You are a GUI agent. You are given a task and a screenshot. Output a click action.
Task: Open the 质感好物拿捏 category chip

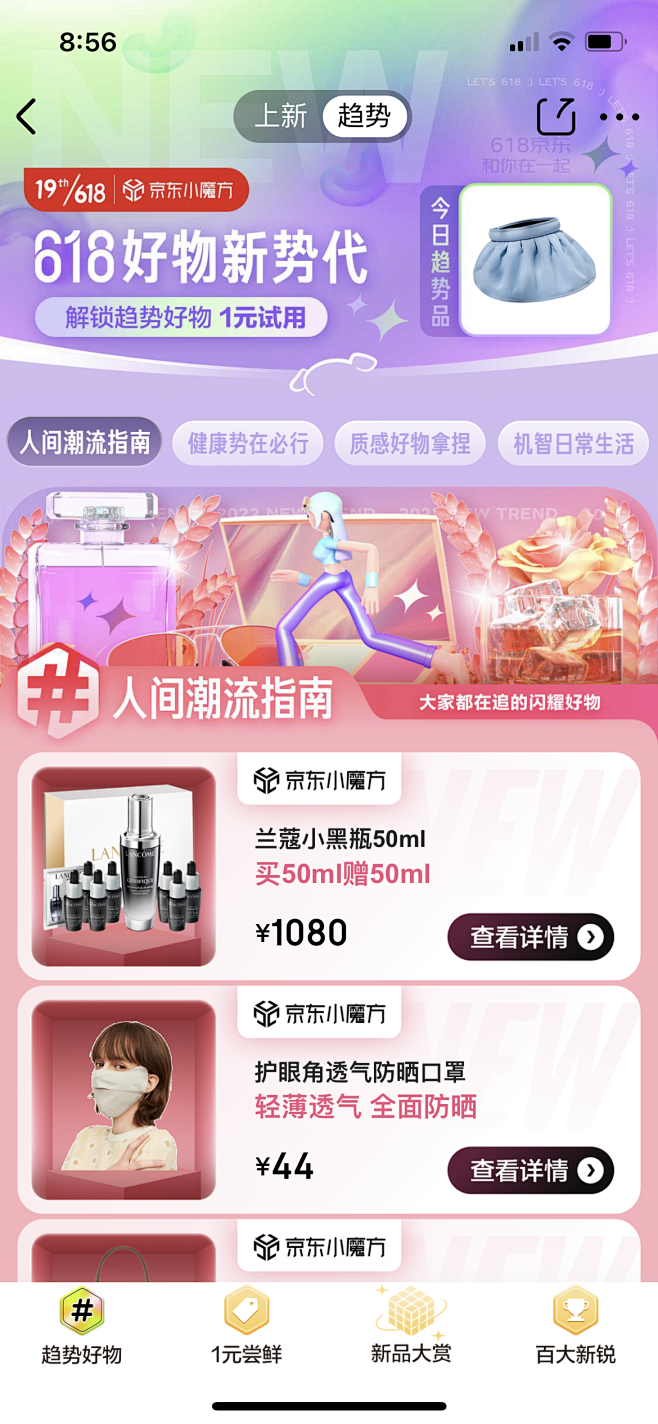click(409, 443)
